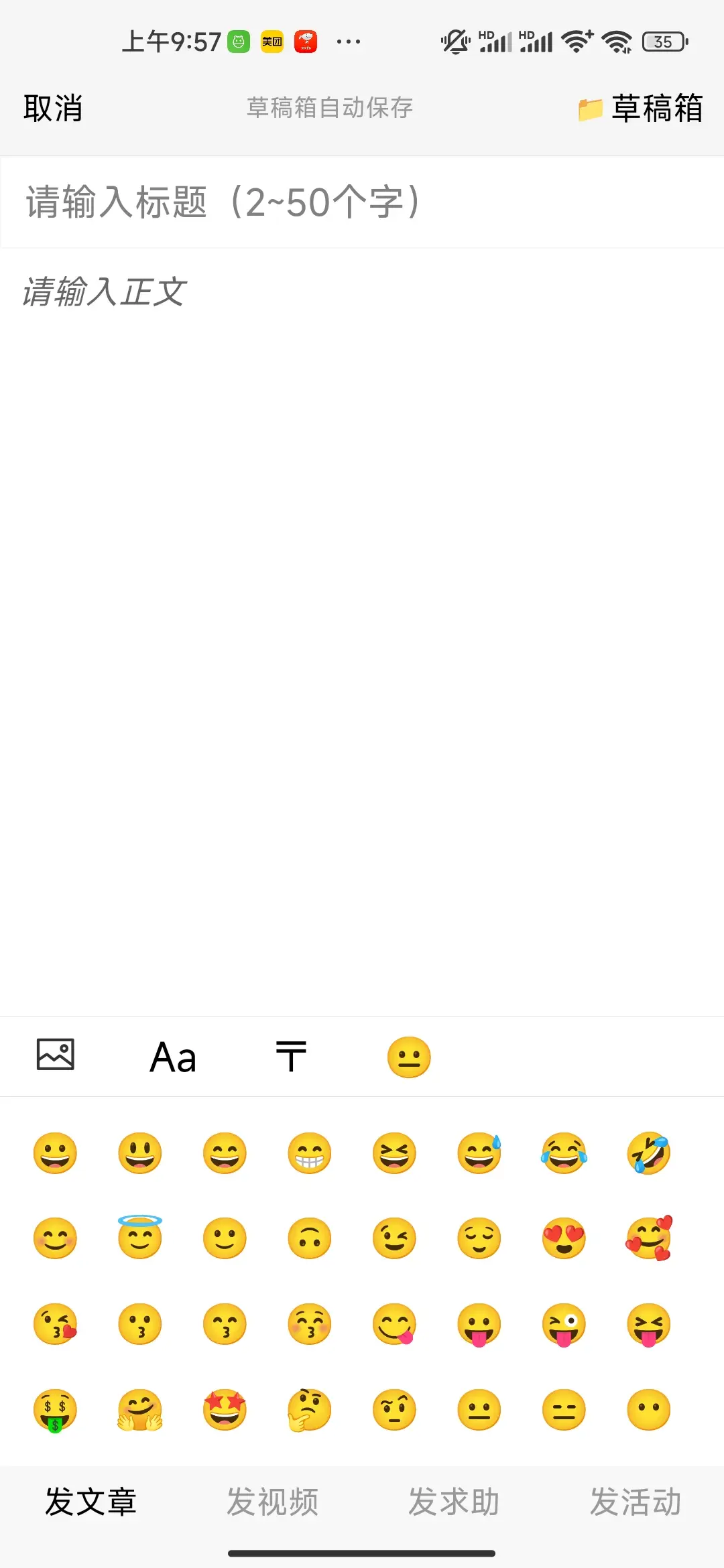
Task: Tap the paragraph style icon in the toolbar
Action: [291, 1056]
